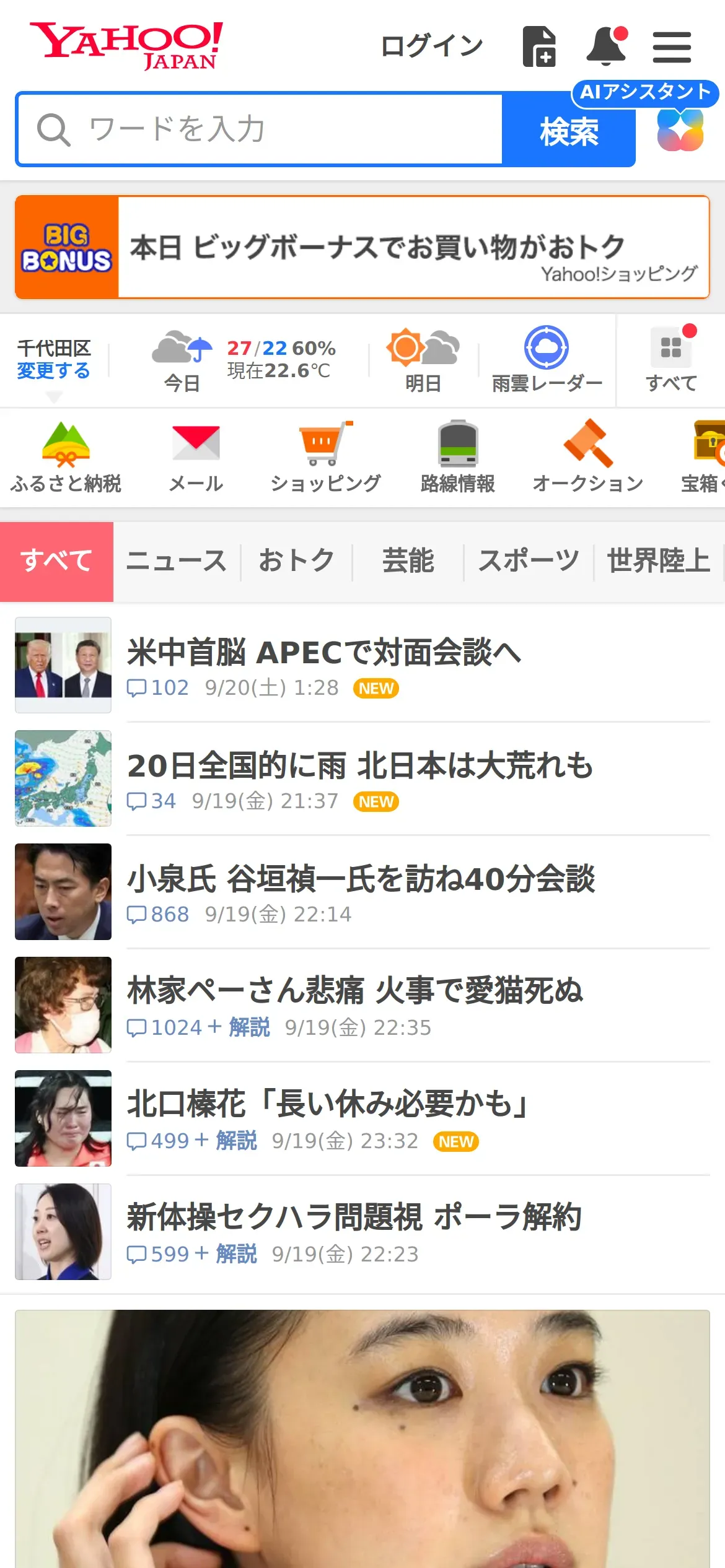The image size is (725, 1568).
Task: Open the 20日全国的に雨 weather story
Action: [x=360, y=766]
